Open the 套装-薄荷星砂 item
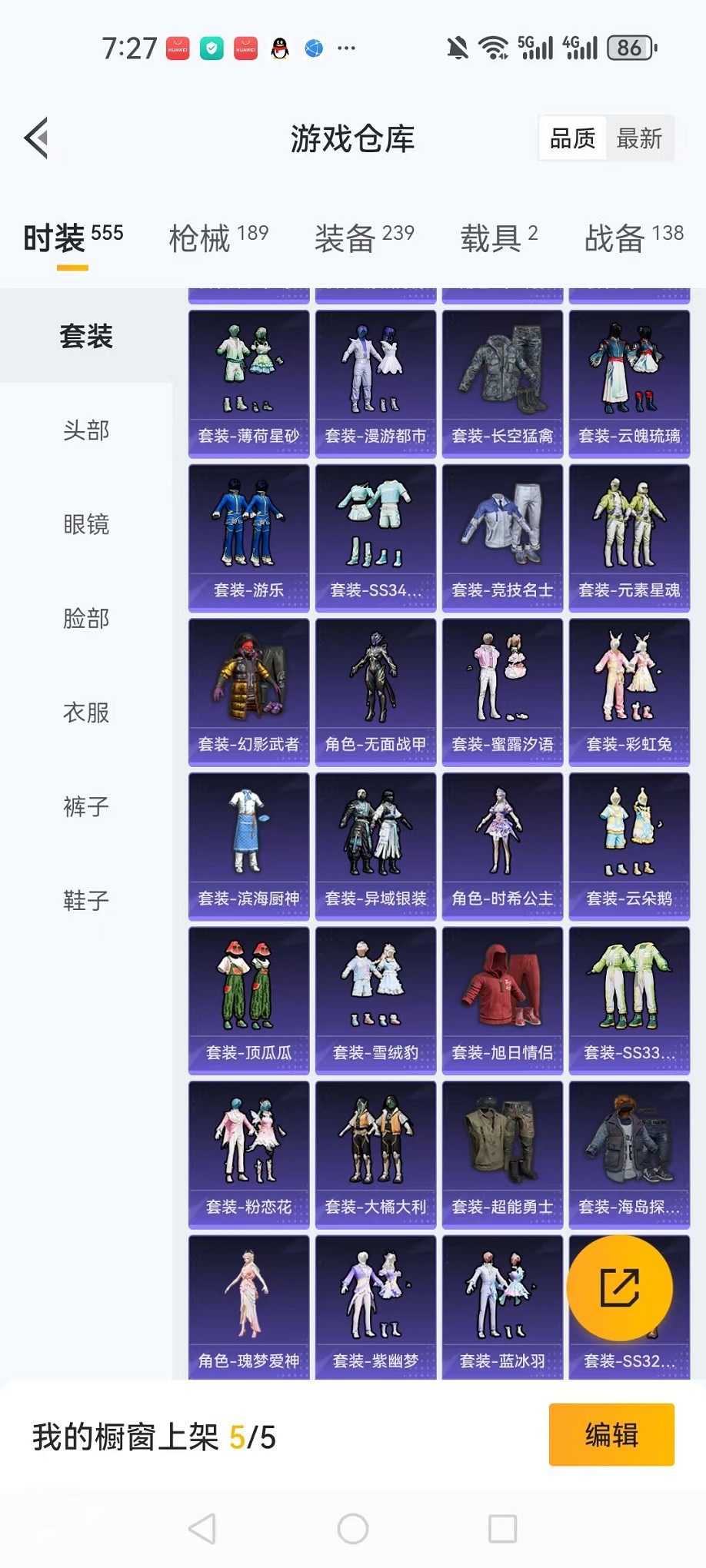This screenshot has height=1568, width=706. click(249, 384)
